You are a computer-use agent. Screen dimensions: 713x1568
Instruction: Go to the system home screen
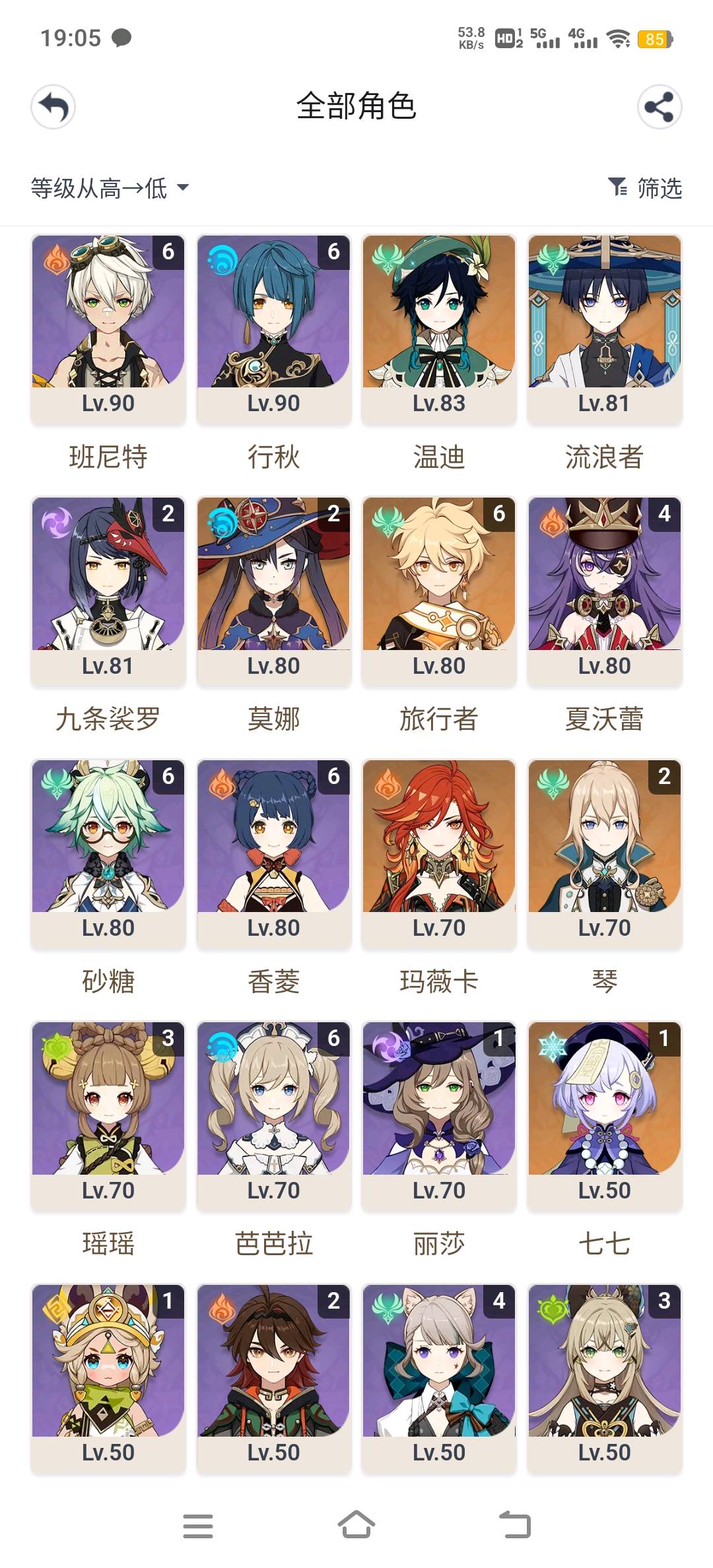[356, 1525]
